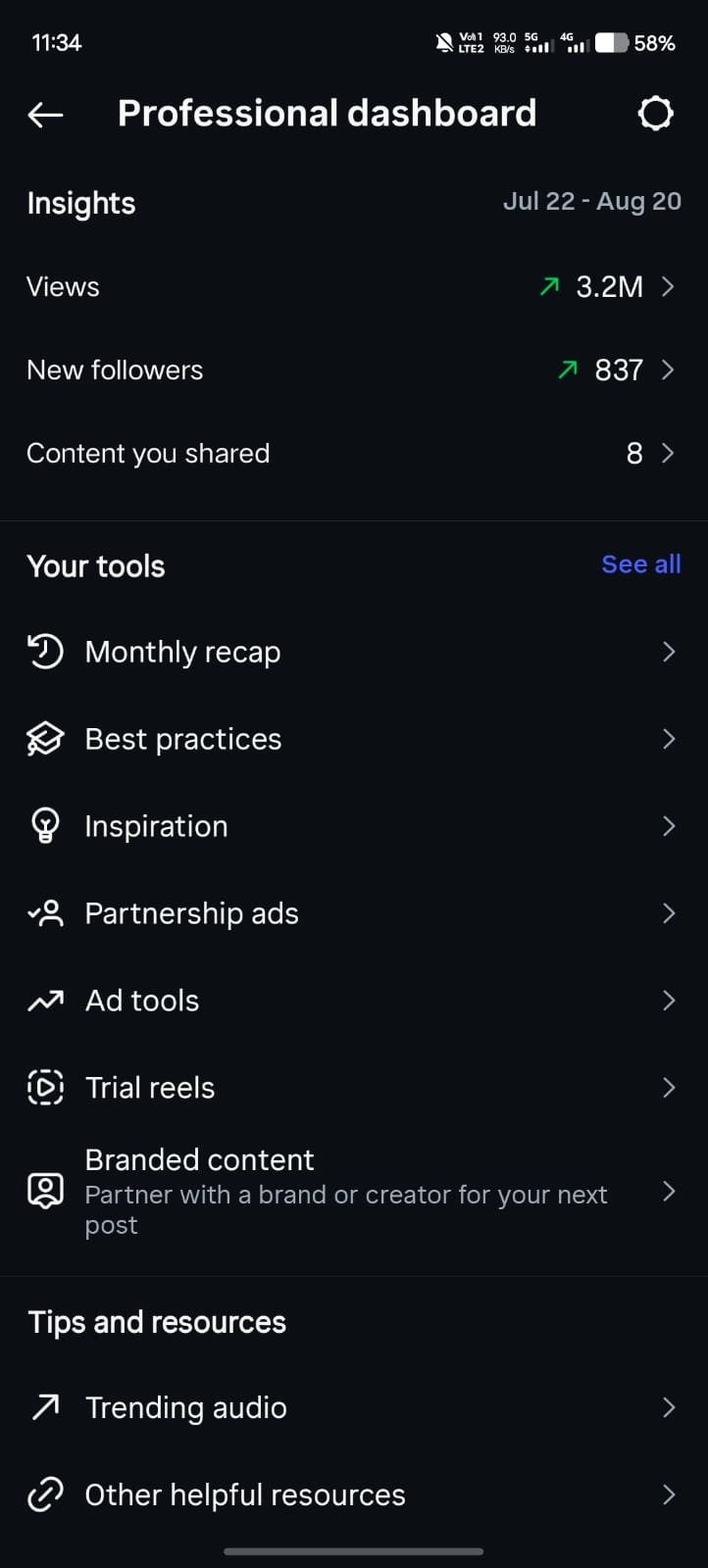Go back with the top-left arrow

(45, 115)
